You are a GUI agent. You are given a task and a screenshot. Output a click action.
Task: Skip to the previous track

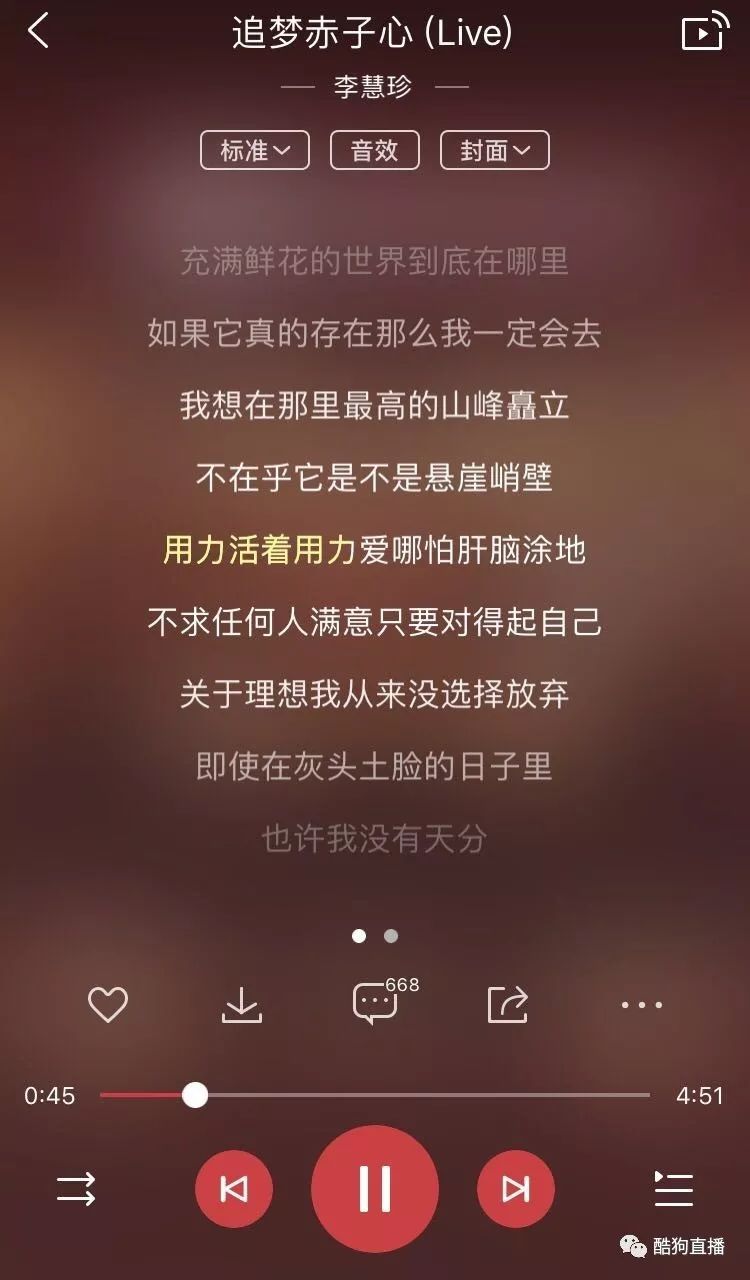tap(233, 1189)
